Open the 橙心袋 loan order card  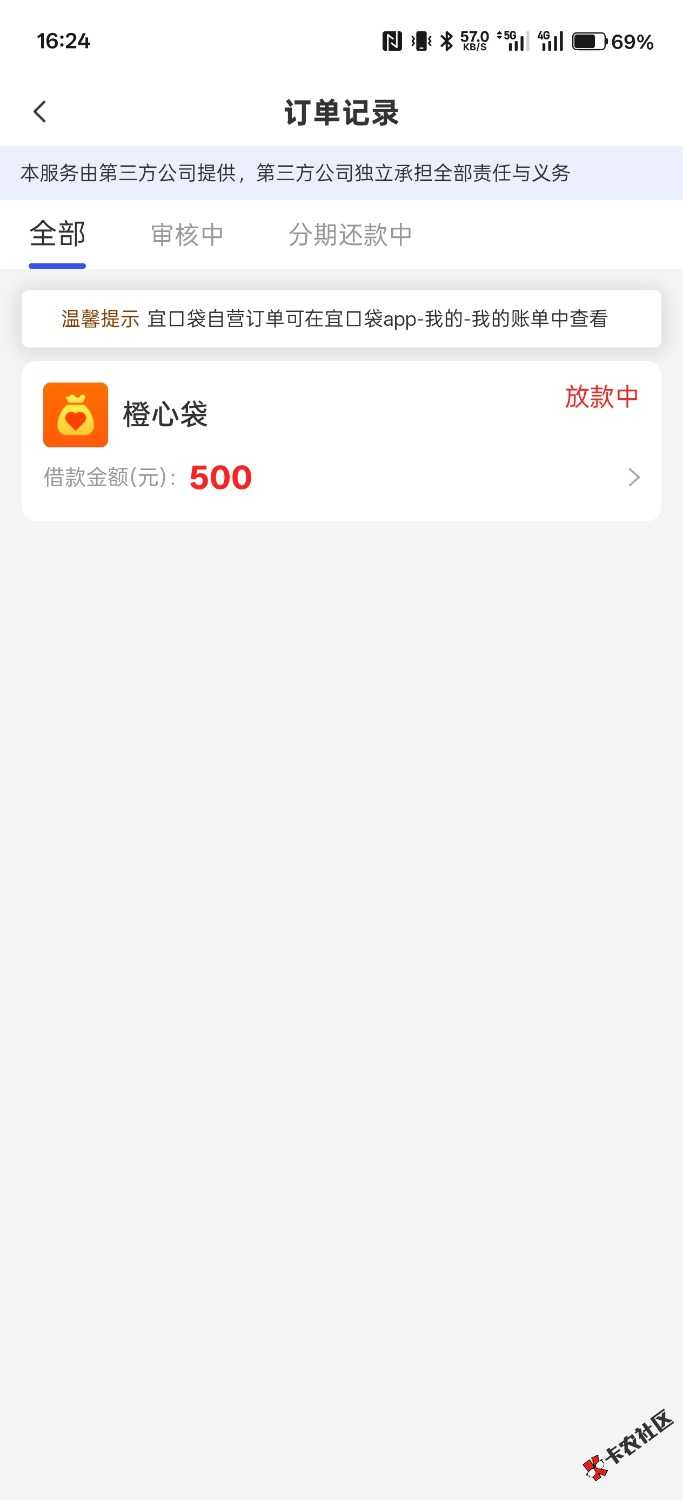(341, 441)
